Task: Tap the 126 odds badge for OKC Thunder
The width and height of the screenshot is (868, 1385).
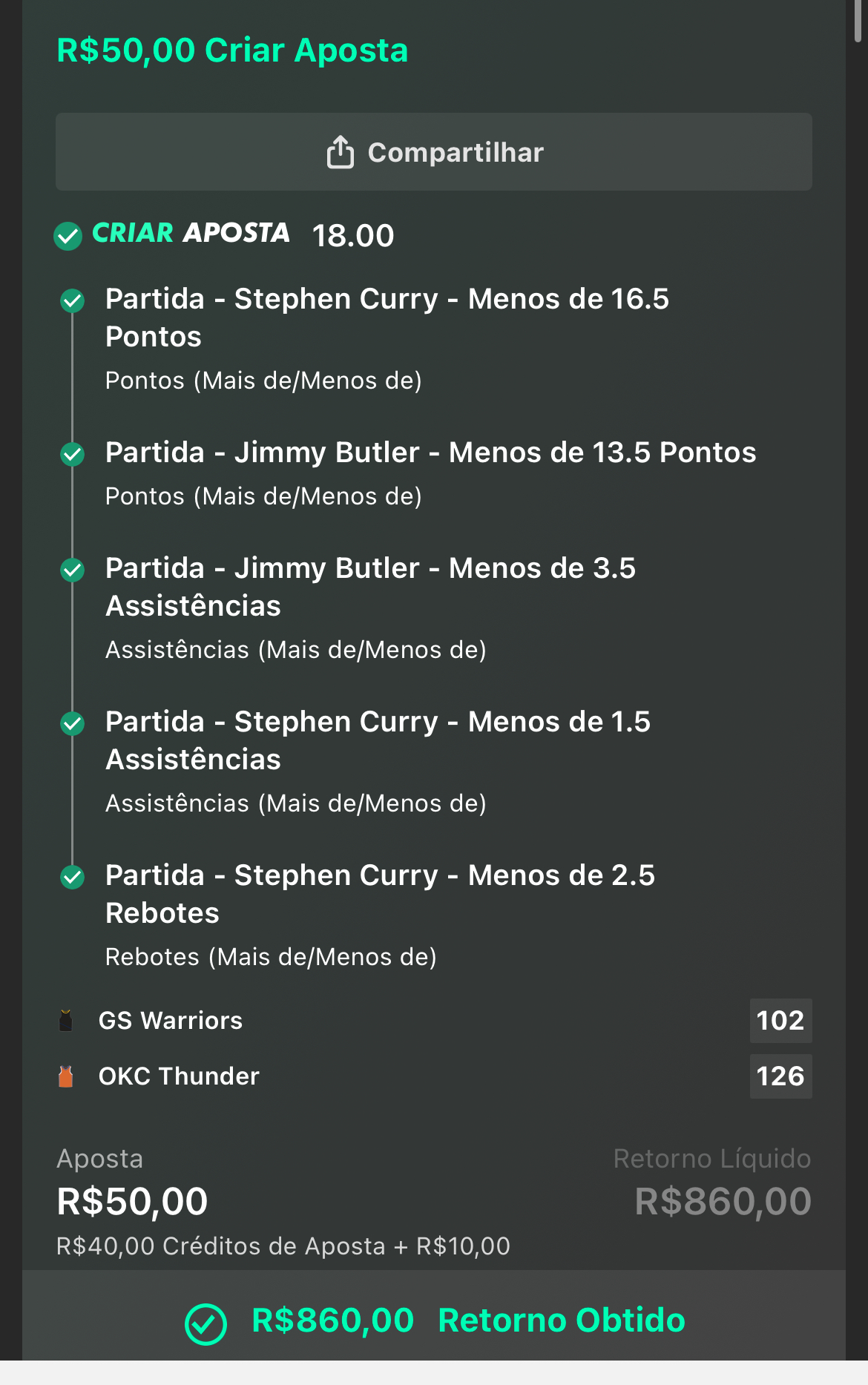Action: click(780, 1076)
